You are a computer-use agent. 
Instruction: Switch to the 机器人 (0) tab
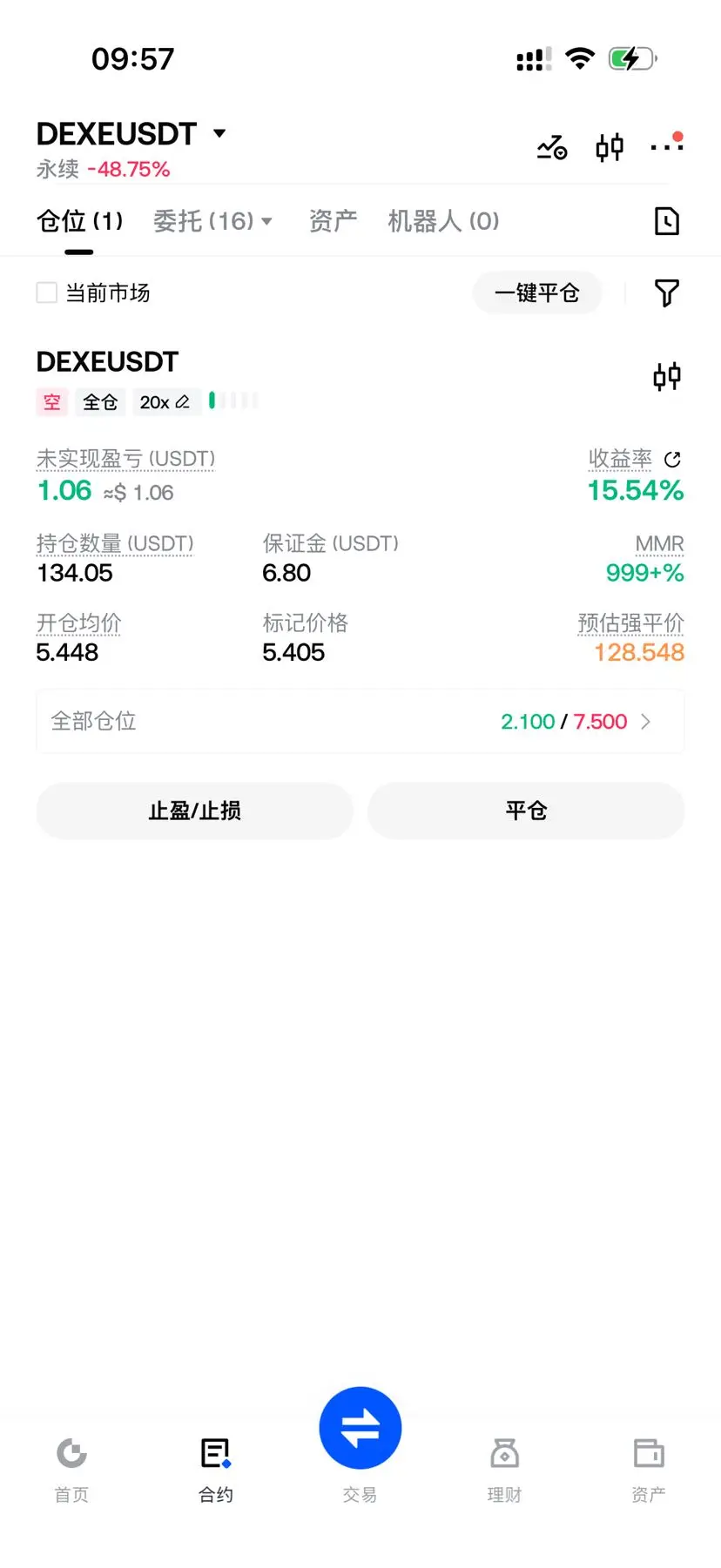pos(443,221)
